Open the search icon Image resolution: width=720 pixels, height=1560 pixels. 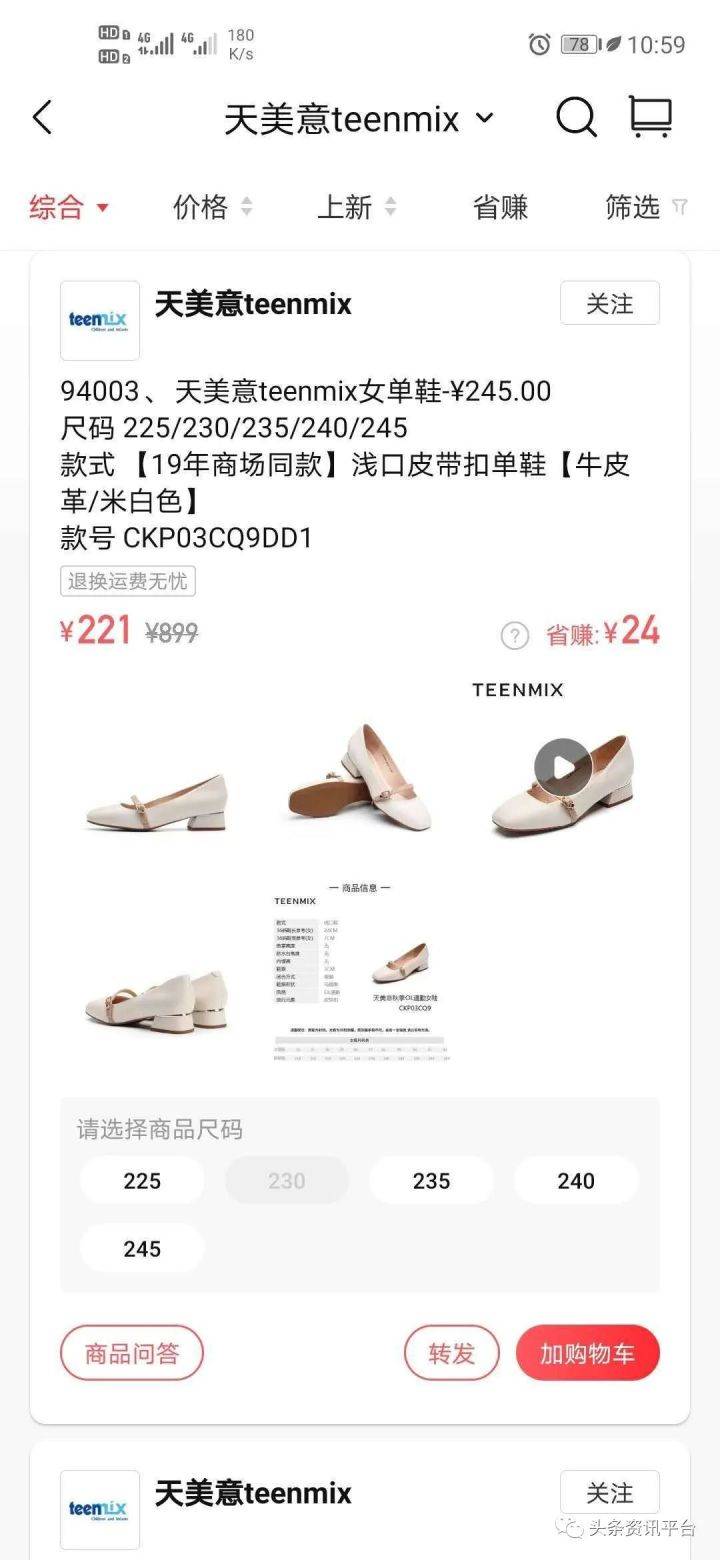click(x=576, y=118)
